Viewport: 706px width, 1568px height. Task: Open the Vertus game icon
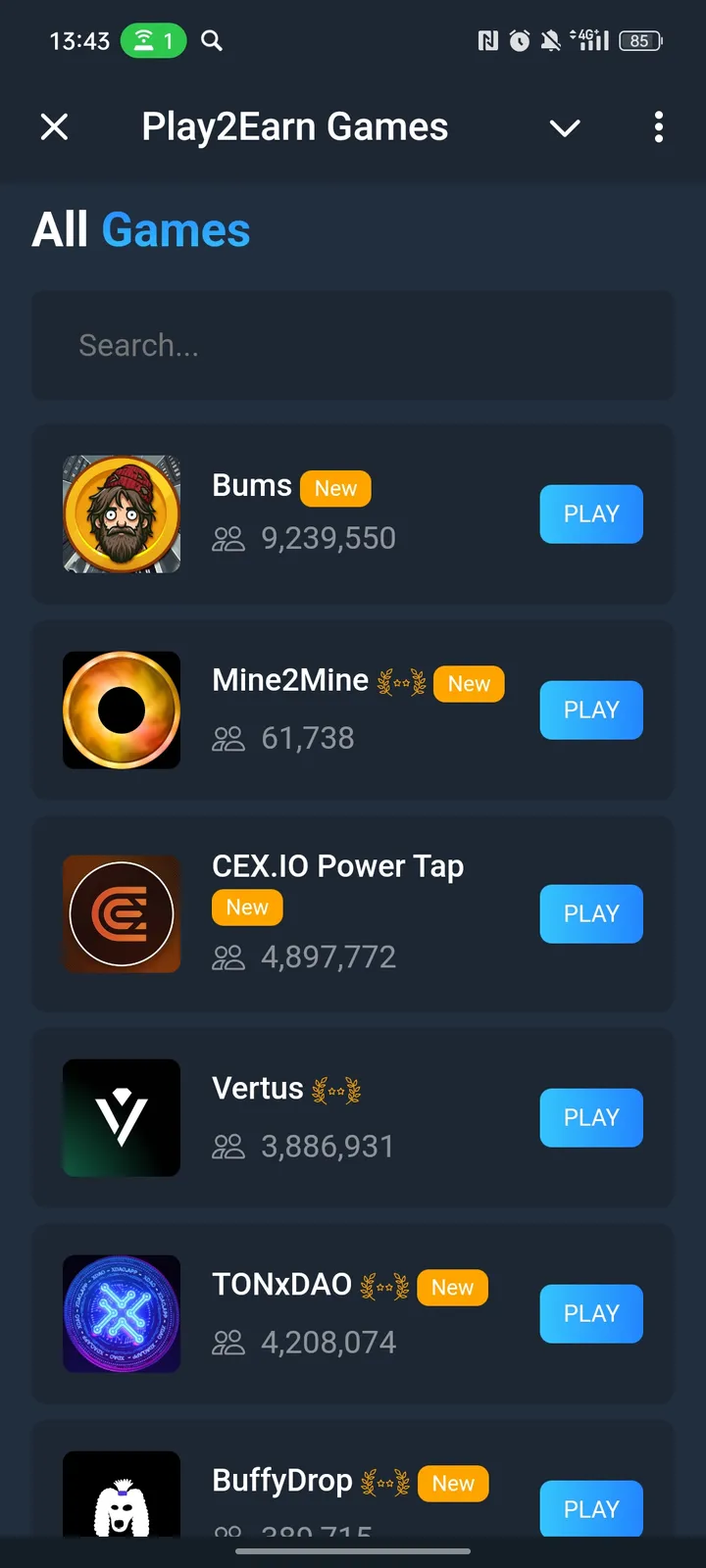[x=121, y=1117]
